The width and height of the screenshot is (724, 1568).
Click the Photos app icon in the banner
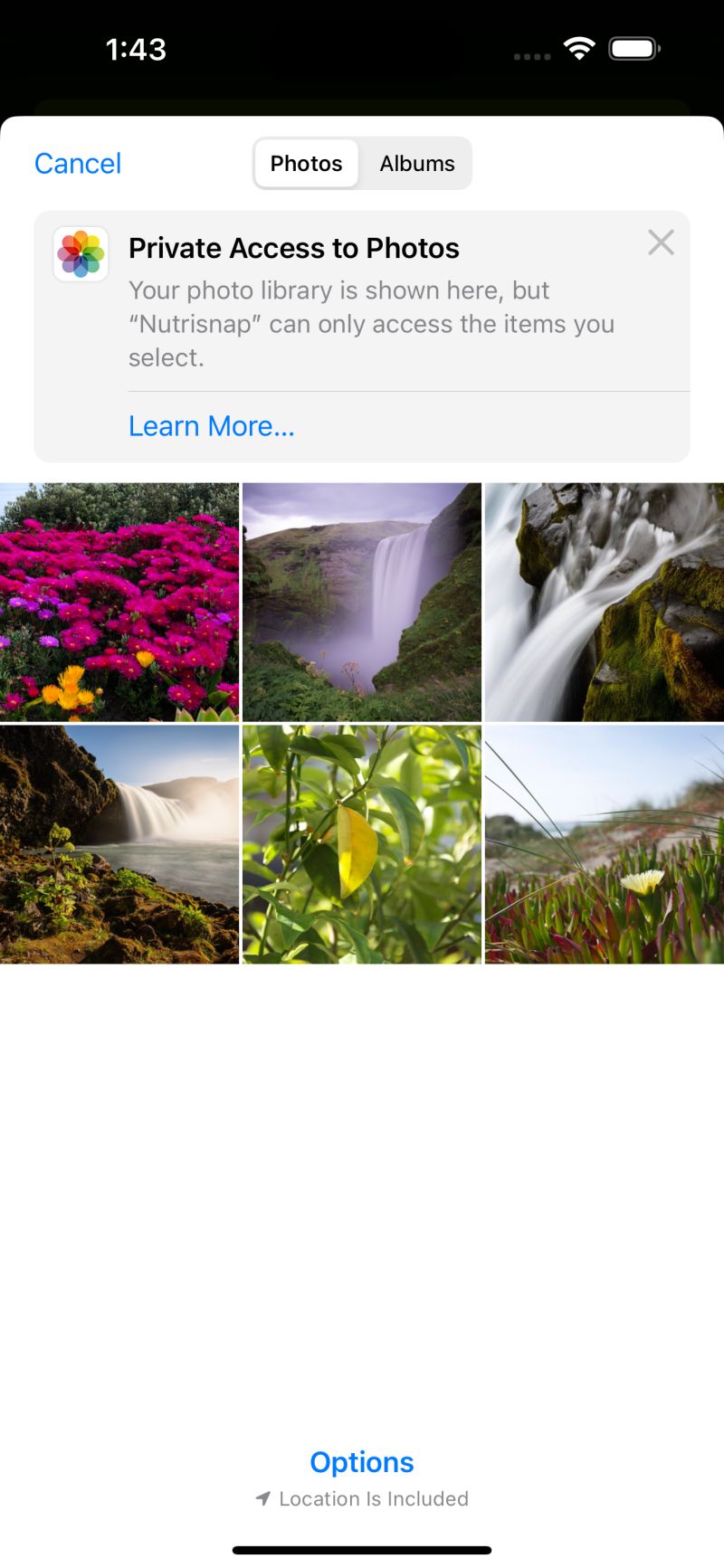click(81, 253)
